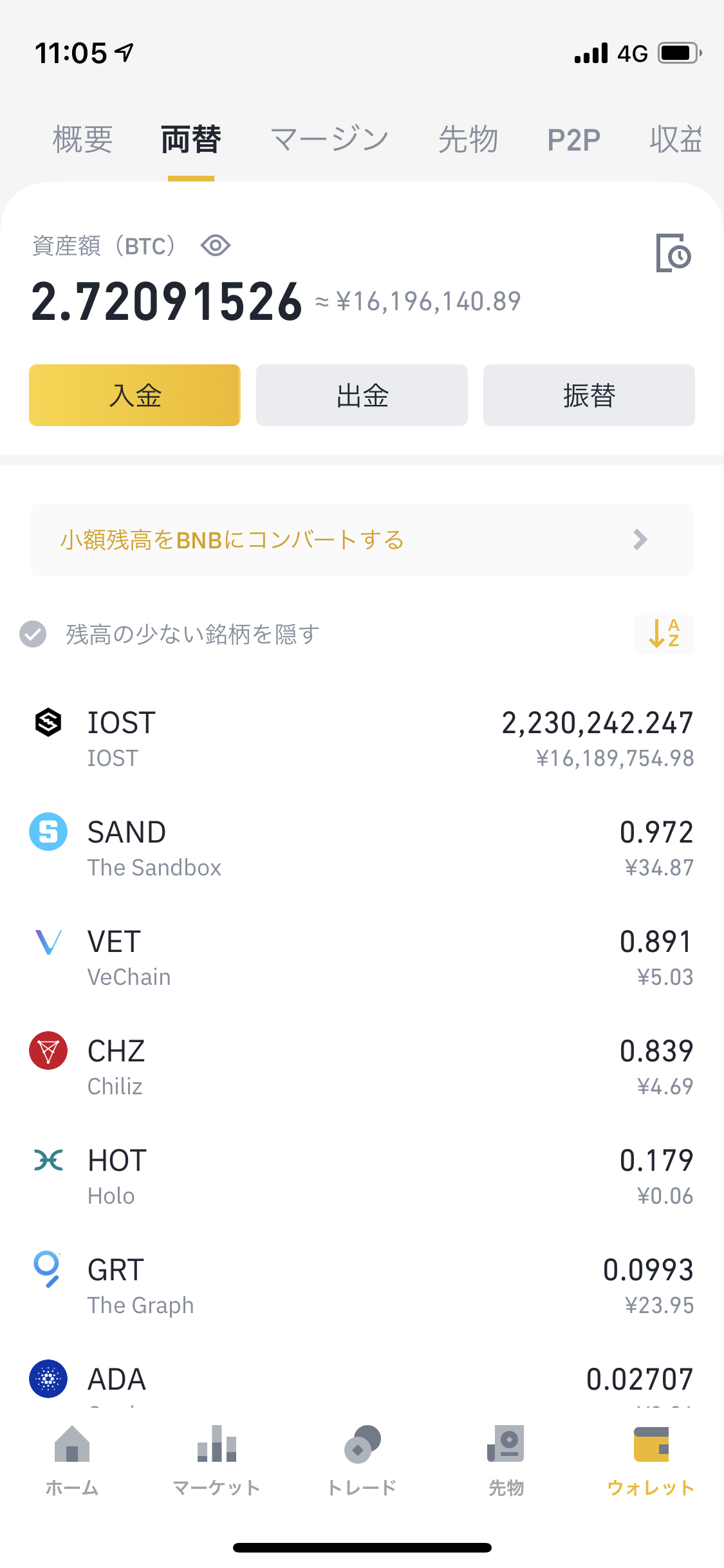Tap the 振替 transfer button
This screenshot has width=724, height=1568.
click(x=589, y=395)
